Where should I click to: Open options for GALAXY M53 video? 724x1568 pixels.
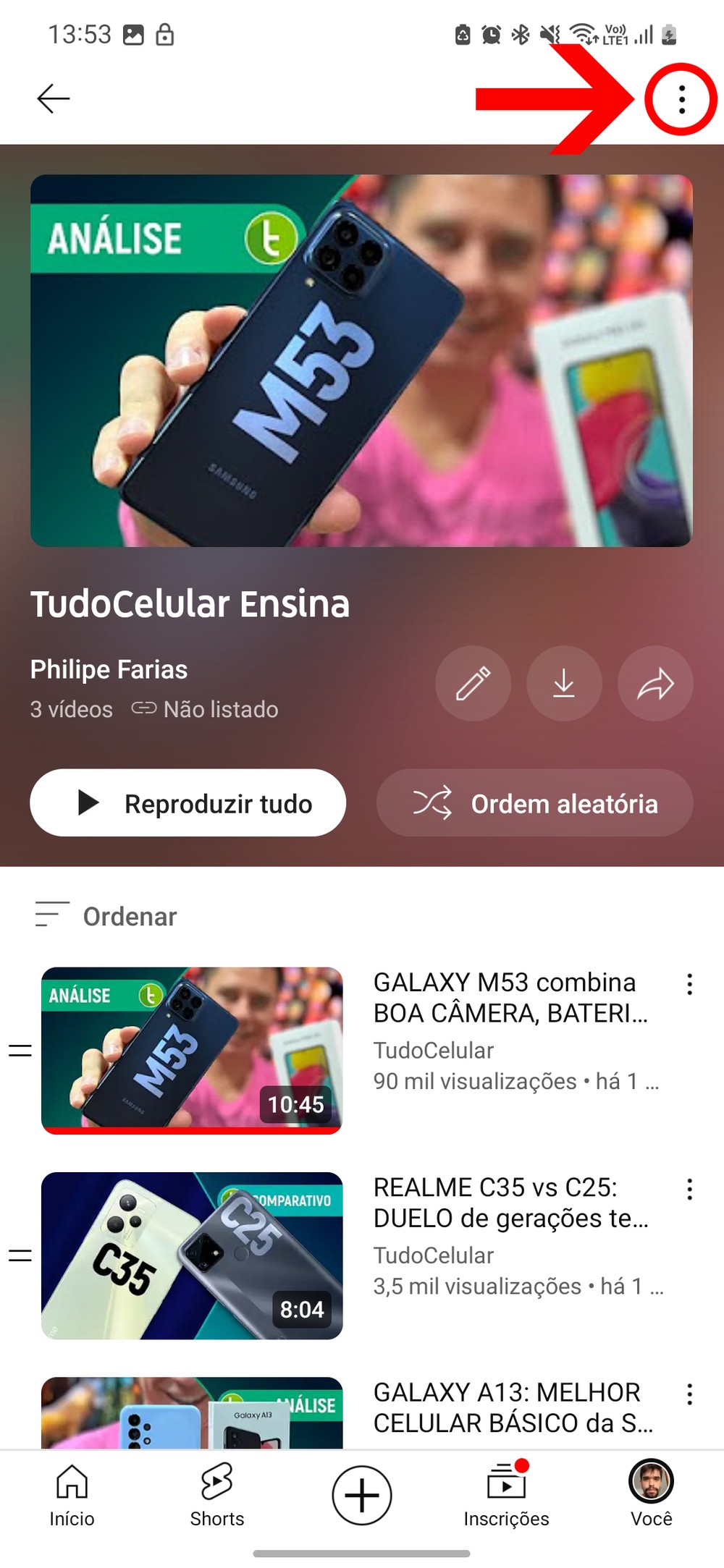click(x=689, y=984)
